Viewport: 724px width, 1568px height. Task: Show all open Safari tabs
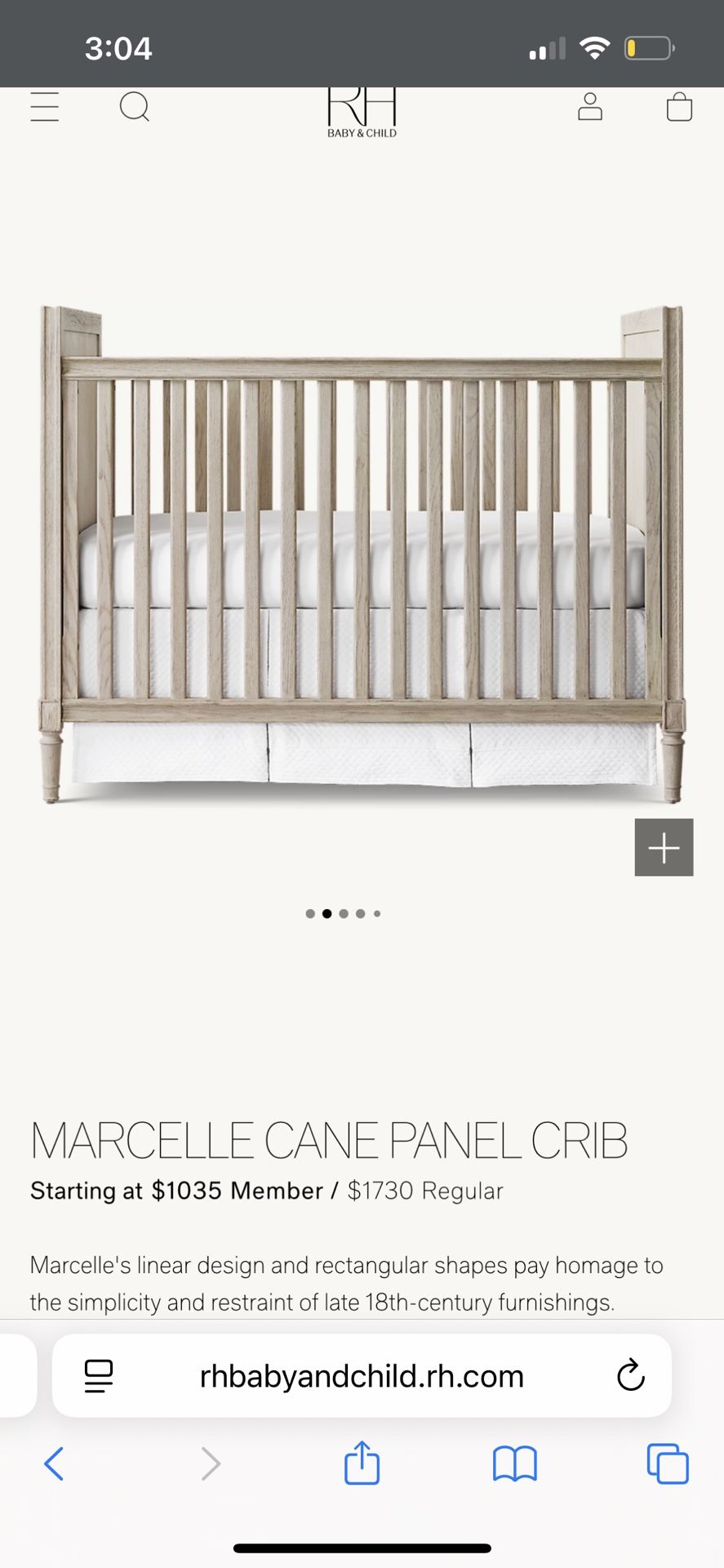point(667,1463)
